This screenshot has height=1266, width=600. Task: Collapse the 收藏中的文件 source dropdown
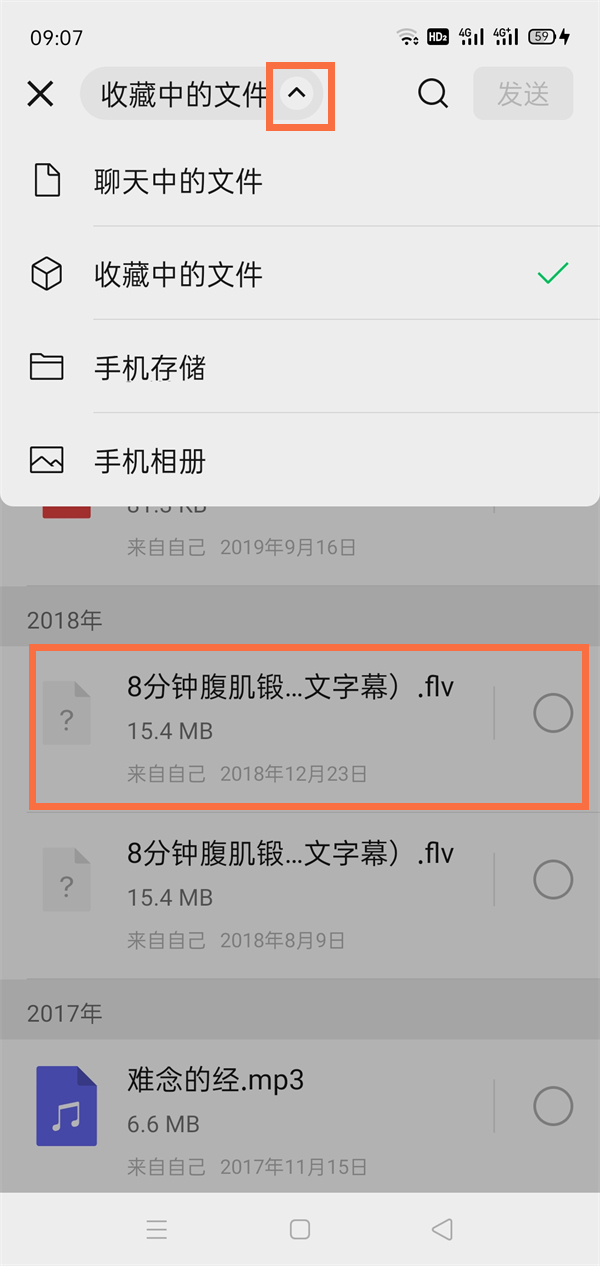coord(297,94)
